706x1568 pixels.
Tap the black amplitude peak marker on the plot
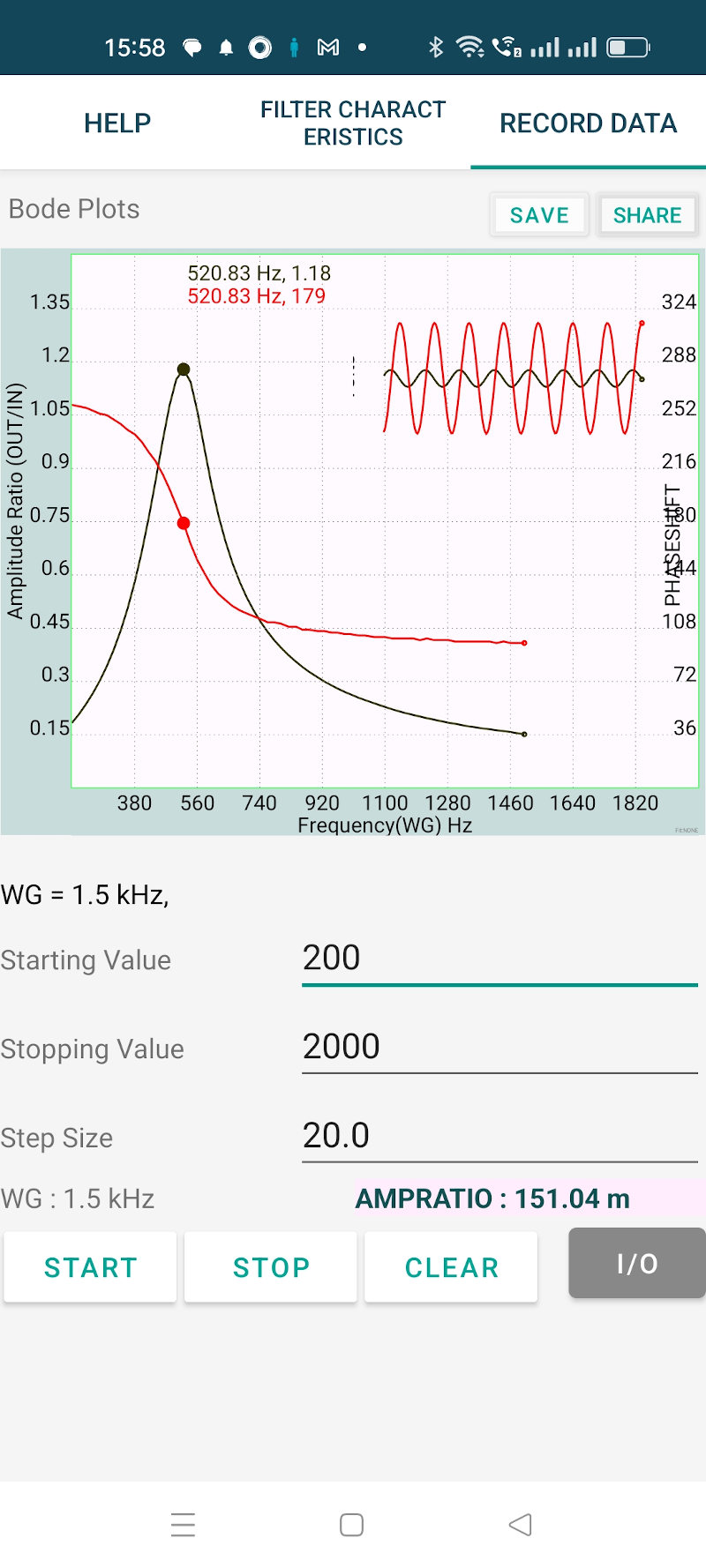pyautogui.click(x=184, y=369)
